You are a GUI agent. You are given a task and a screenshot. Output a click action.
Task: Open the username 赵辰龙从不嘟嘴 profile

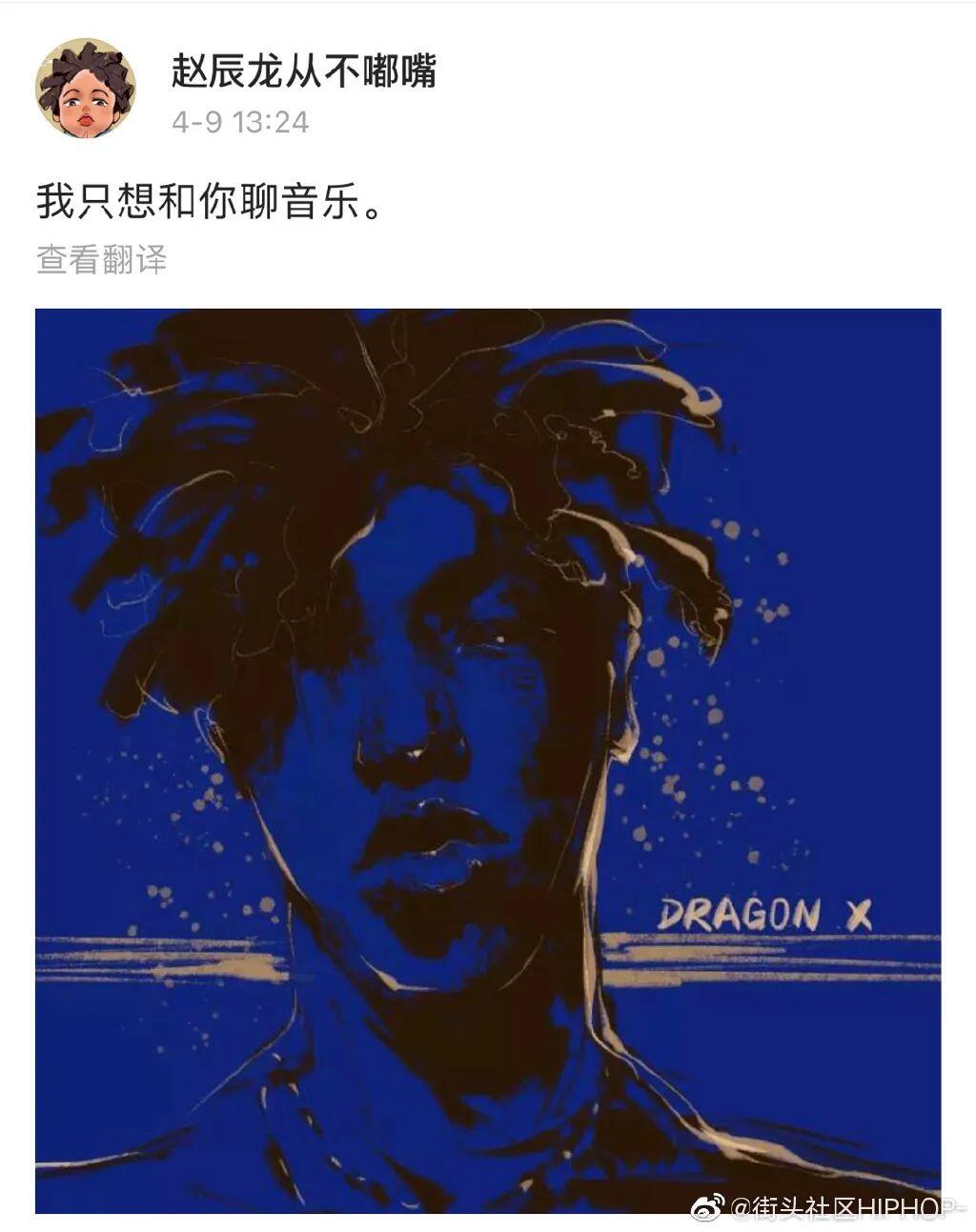303,71
